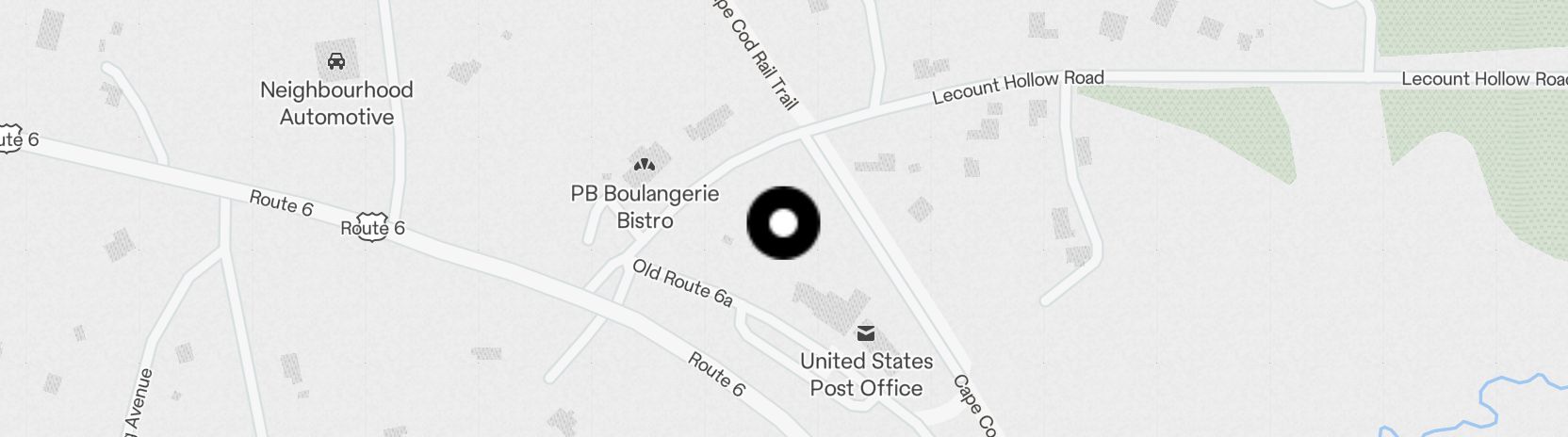Select PB Boulangerie Bistro on the map
Screen dimensions: 1568x437
[645, 168]
